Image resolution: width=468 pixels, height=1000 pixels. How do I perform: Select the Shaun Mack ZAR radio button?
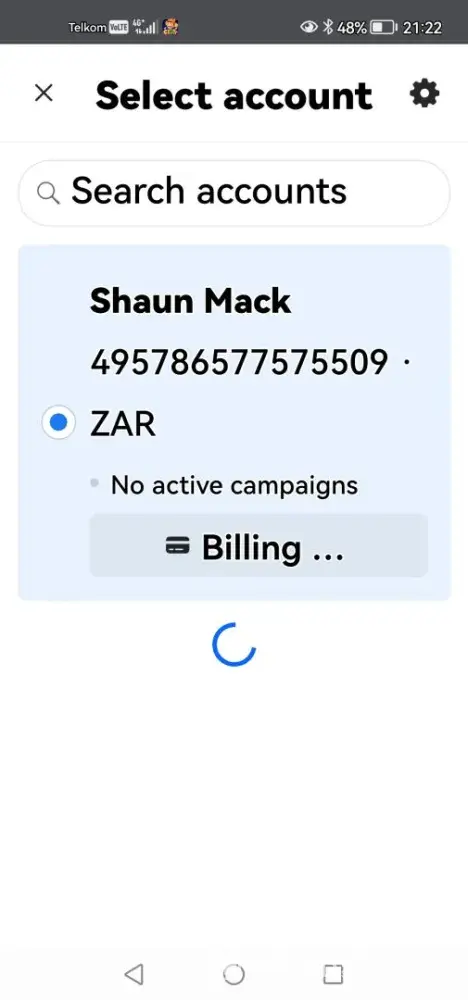[x=59, y=423]
